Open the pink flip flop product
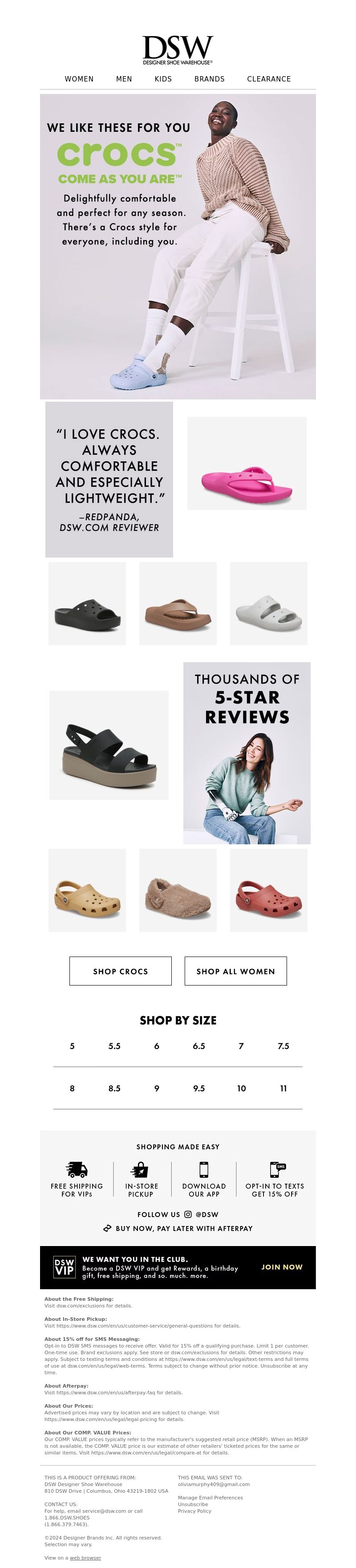Viewport: 356px width, 1568px height. 247,463
